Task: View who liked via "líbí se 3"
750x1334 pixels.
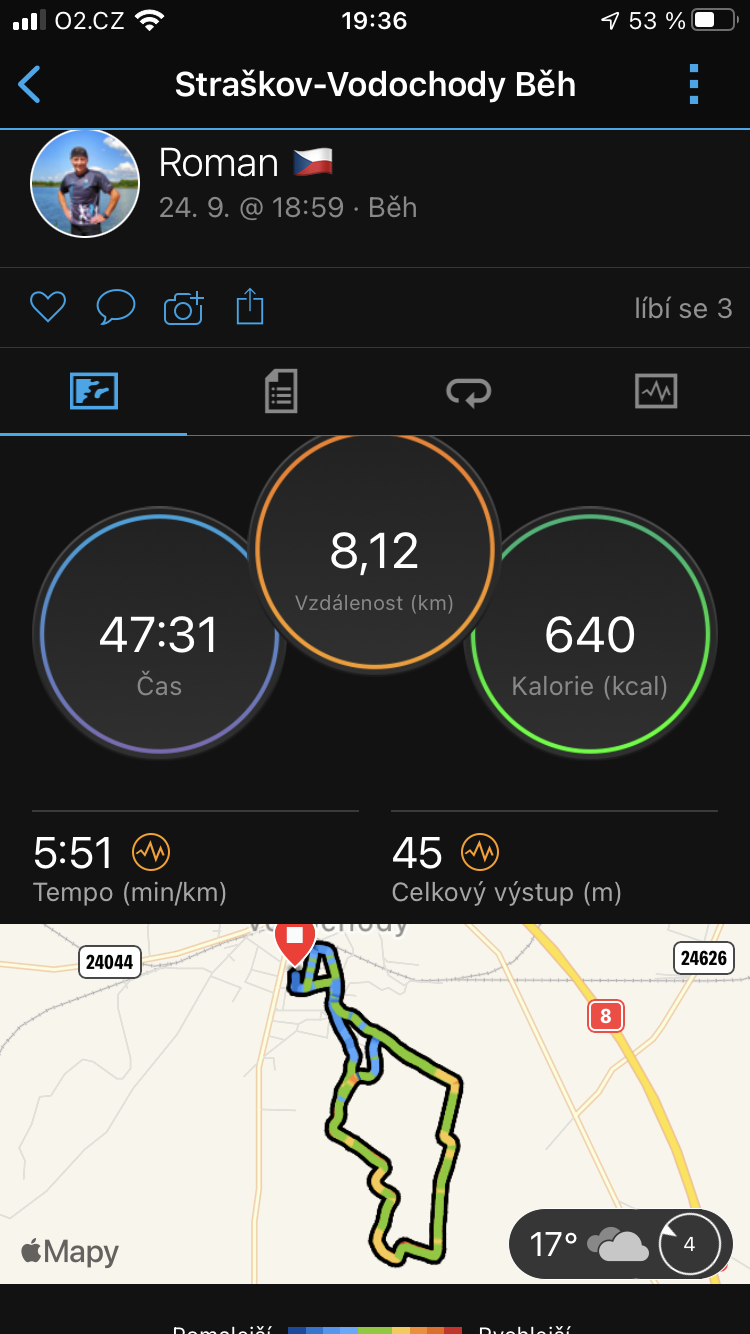Action: click(x=683, y=308)
